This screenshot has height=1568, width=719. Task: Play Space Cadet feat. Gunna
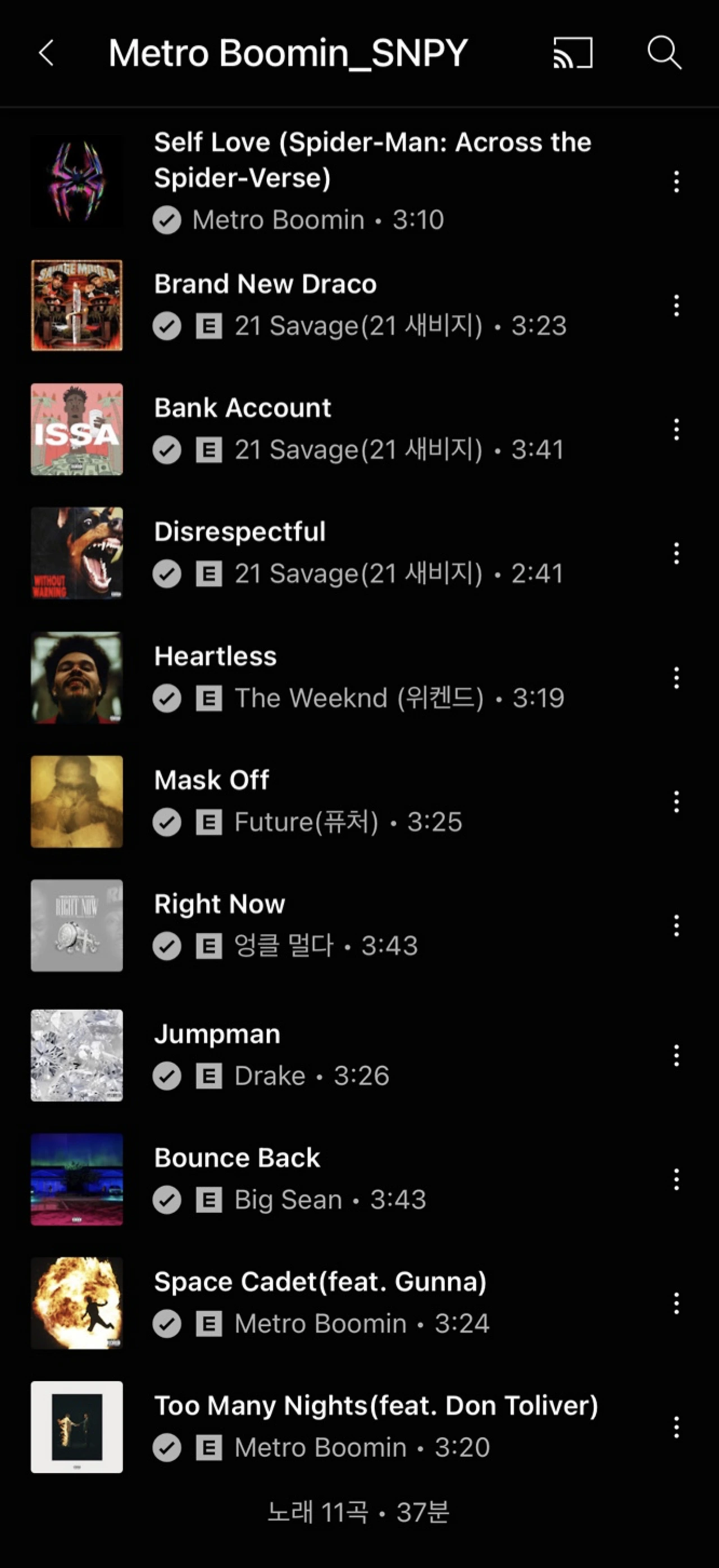(x=320, y=1282)
